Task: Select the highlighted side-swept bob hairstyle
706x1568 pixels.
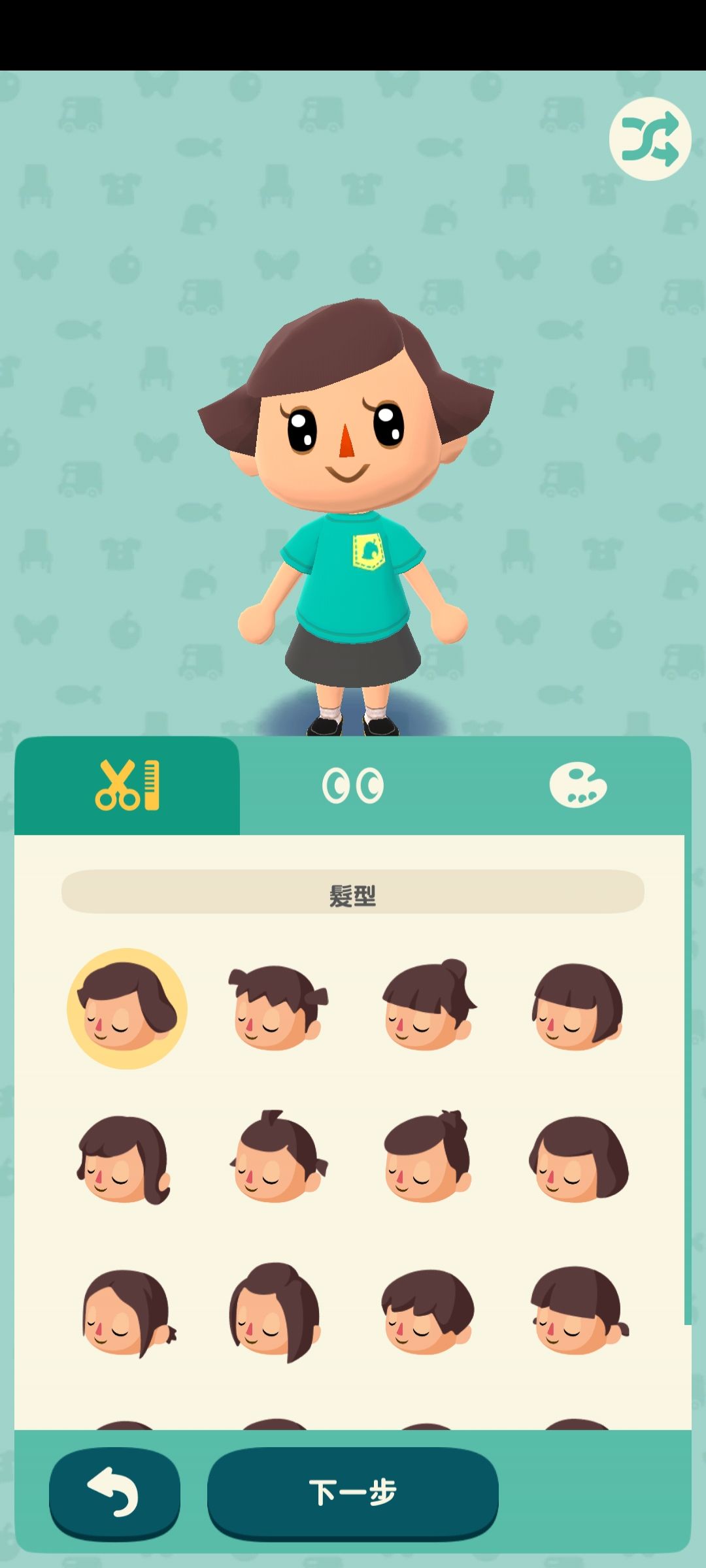Action: tap(127, 1008)
